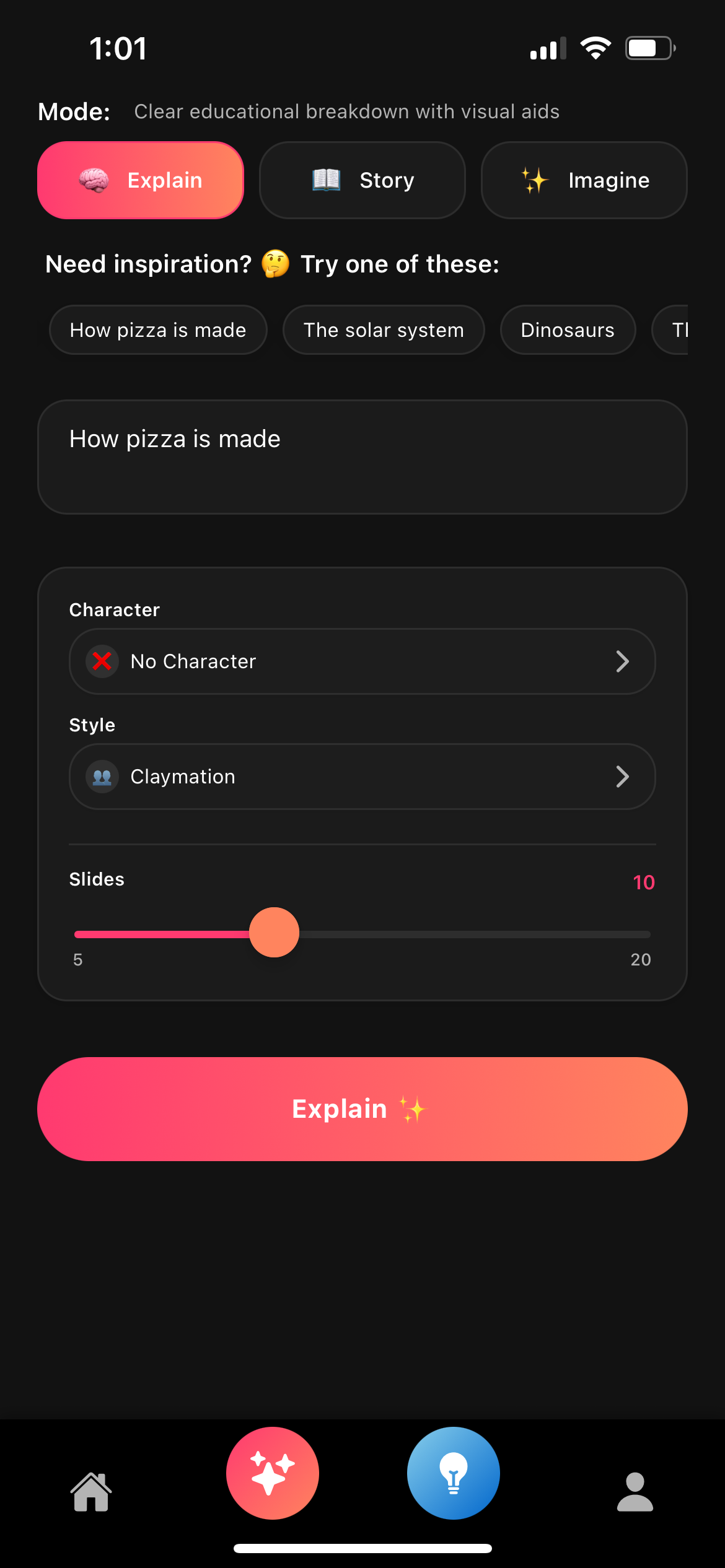The image size is (725, 1568).
Task: Tap the pink sparkles create button
Action: coord(273,1473)
